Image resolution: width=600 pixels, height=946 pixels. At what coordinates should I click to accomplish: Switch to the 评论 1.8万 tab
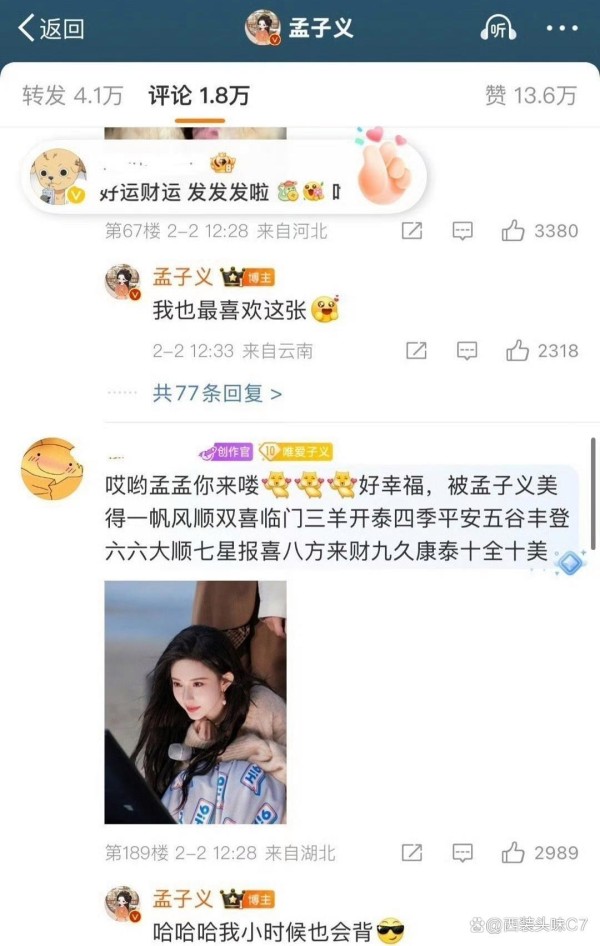tap(199, 95)
